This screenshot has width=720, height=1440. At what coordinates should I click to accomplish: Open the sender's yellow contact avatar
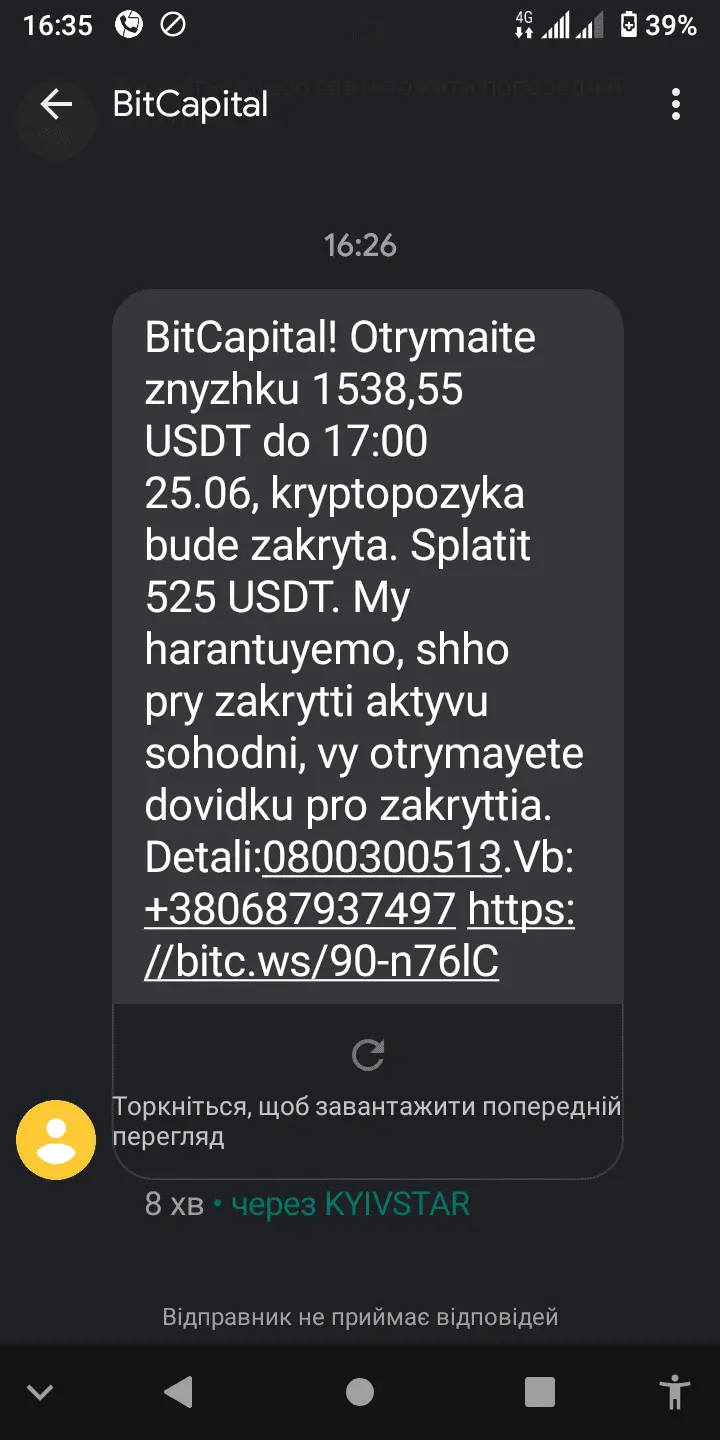pos(56,1139)
